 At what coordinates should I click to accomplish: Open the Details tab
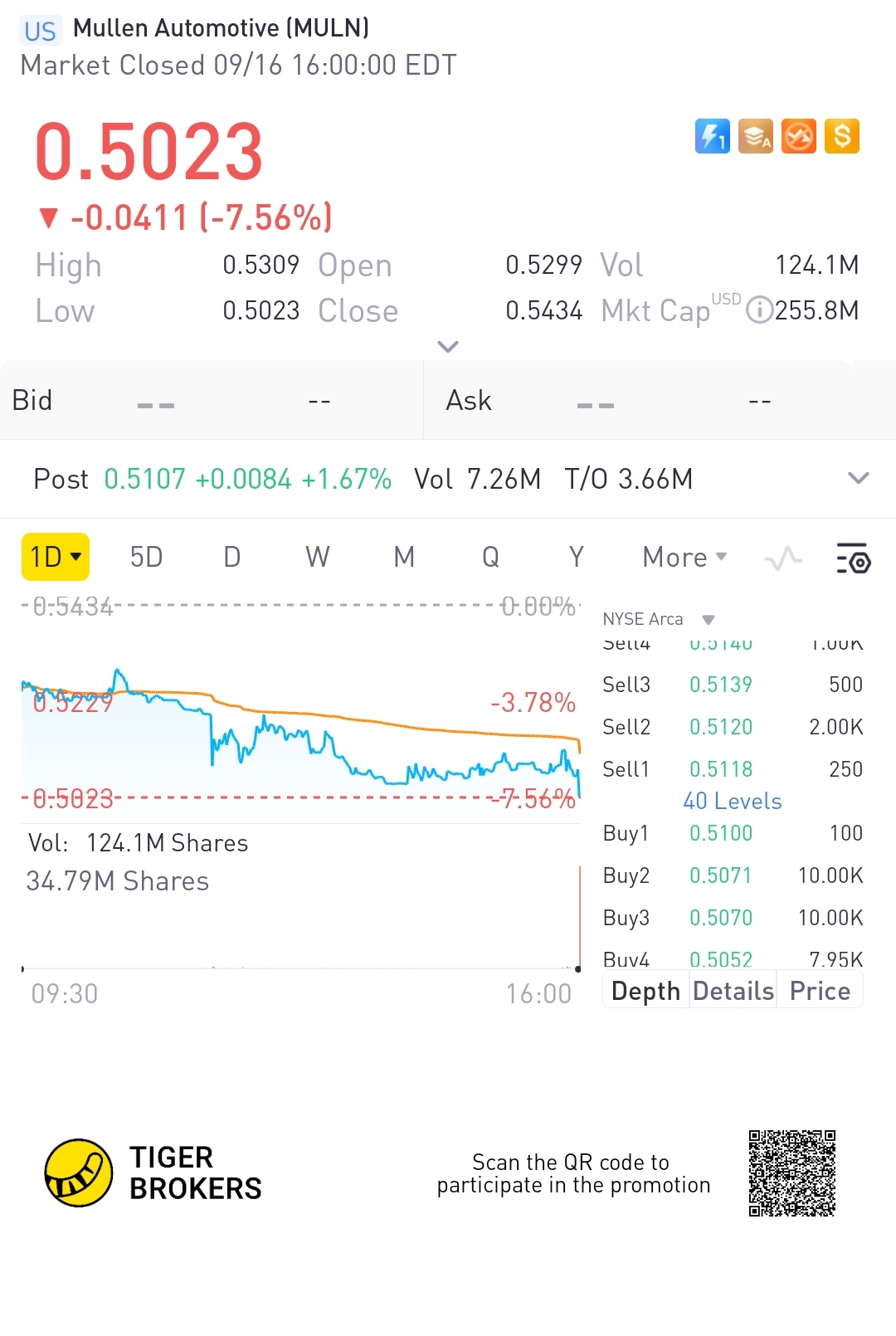point(733,991)
